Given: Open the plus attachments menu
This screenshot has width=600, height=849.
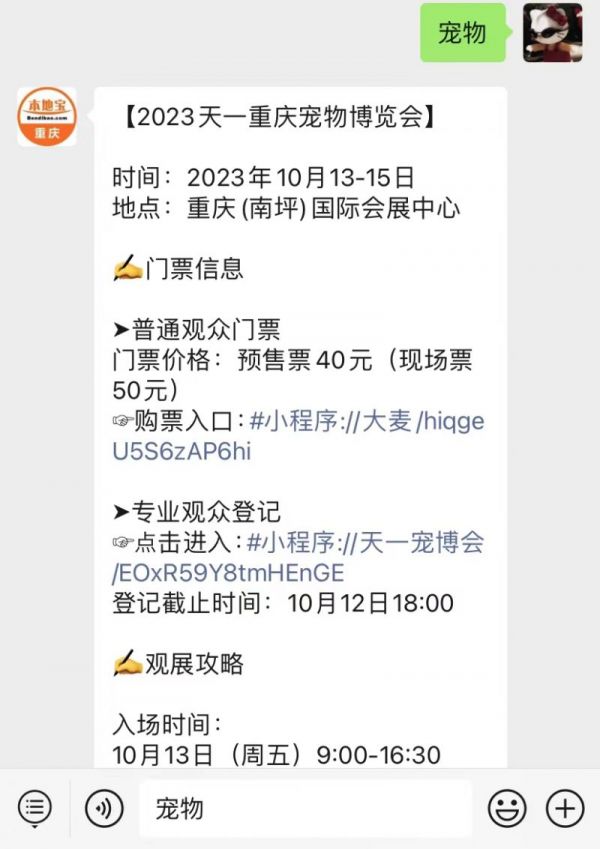Looking at the screenshot, I should [x=565, y=808].
